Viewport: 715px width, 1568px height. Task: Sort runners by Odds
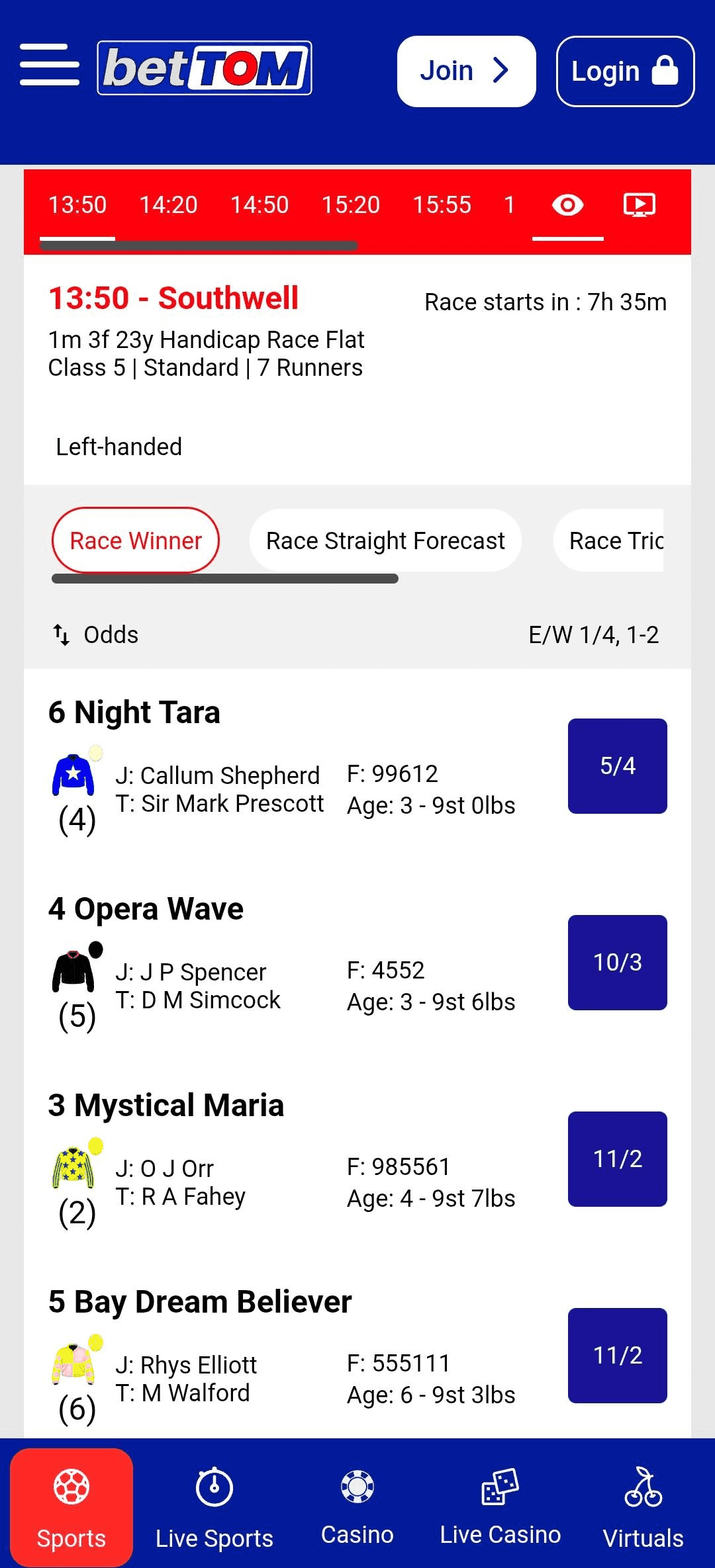[x=97, y=634]
